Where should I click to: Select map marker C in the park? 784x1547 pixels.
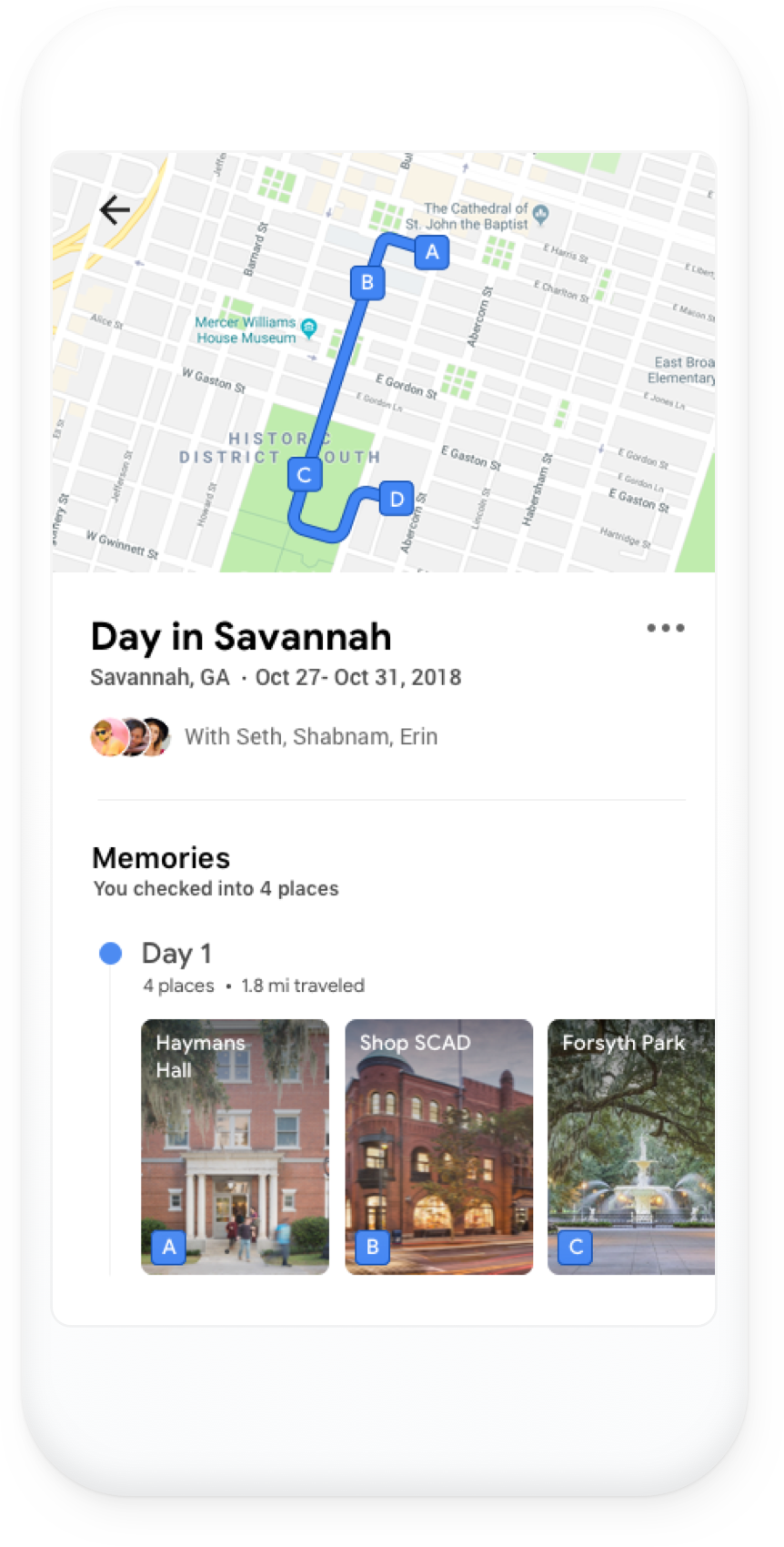click(x=305, y=474)
